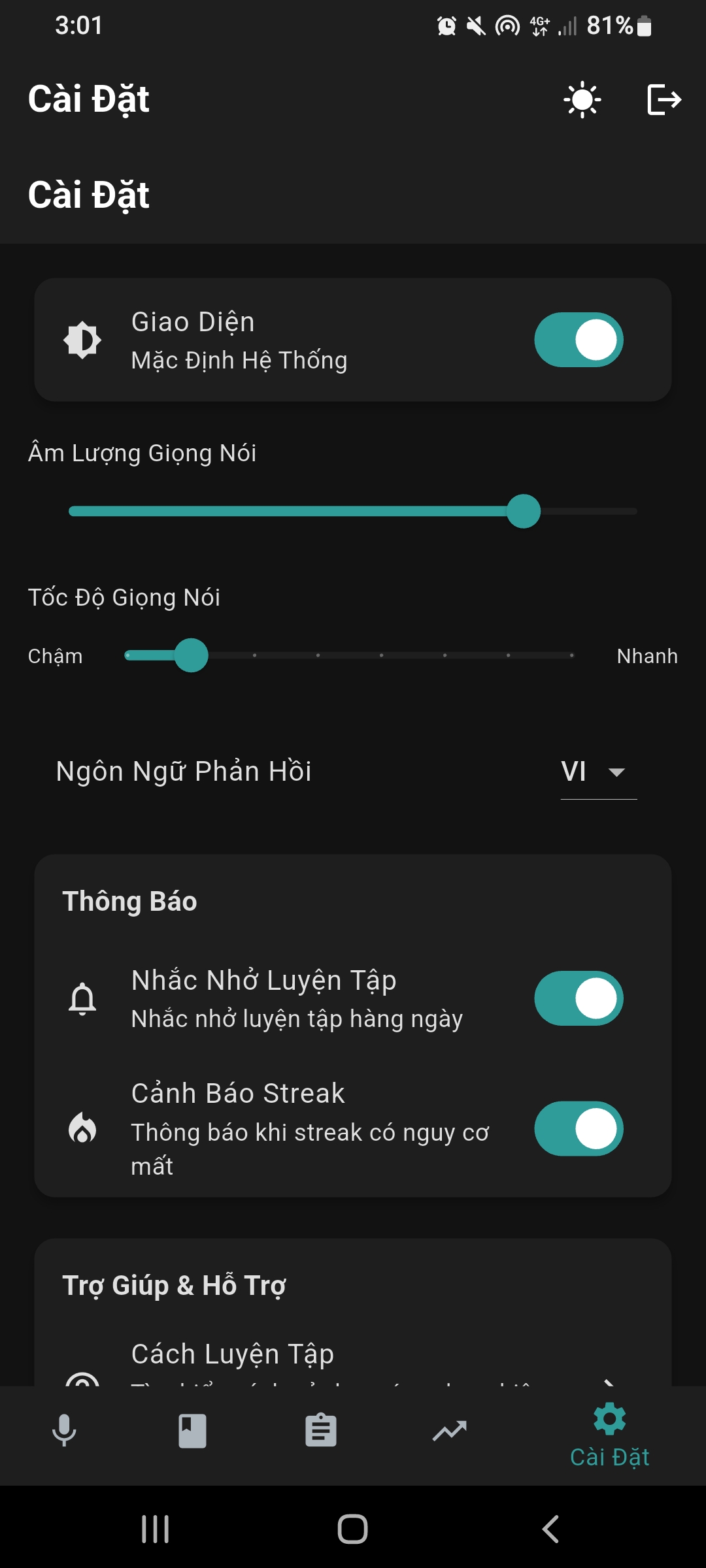View progress via the trending chart icon
706x1568 pixels.
(x=449, y=1431)
